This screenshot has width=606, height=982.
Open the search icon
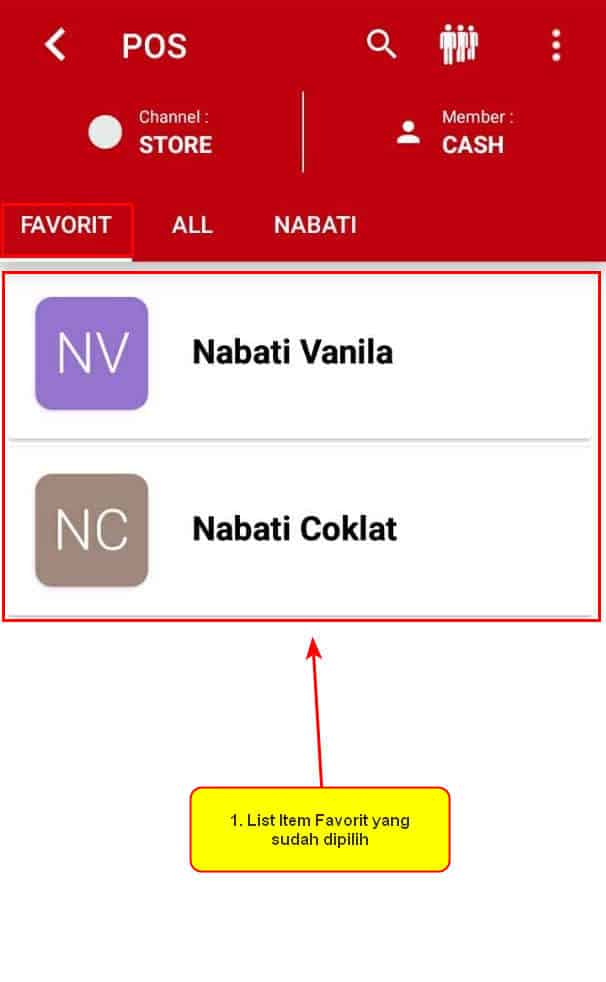pos(381,44)
